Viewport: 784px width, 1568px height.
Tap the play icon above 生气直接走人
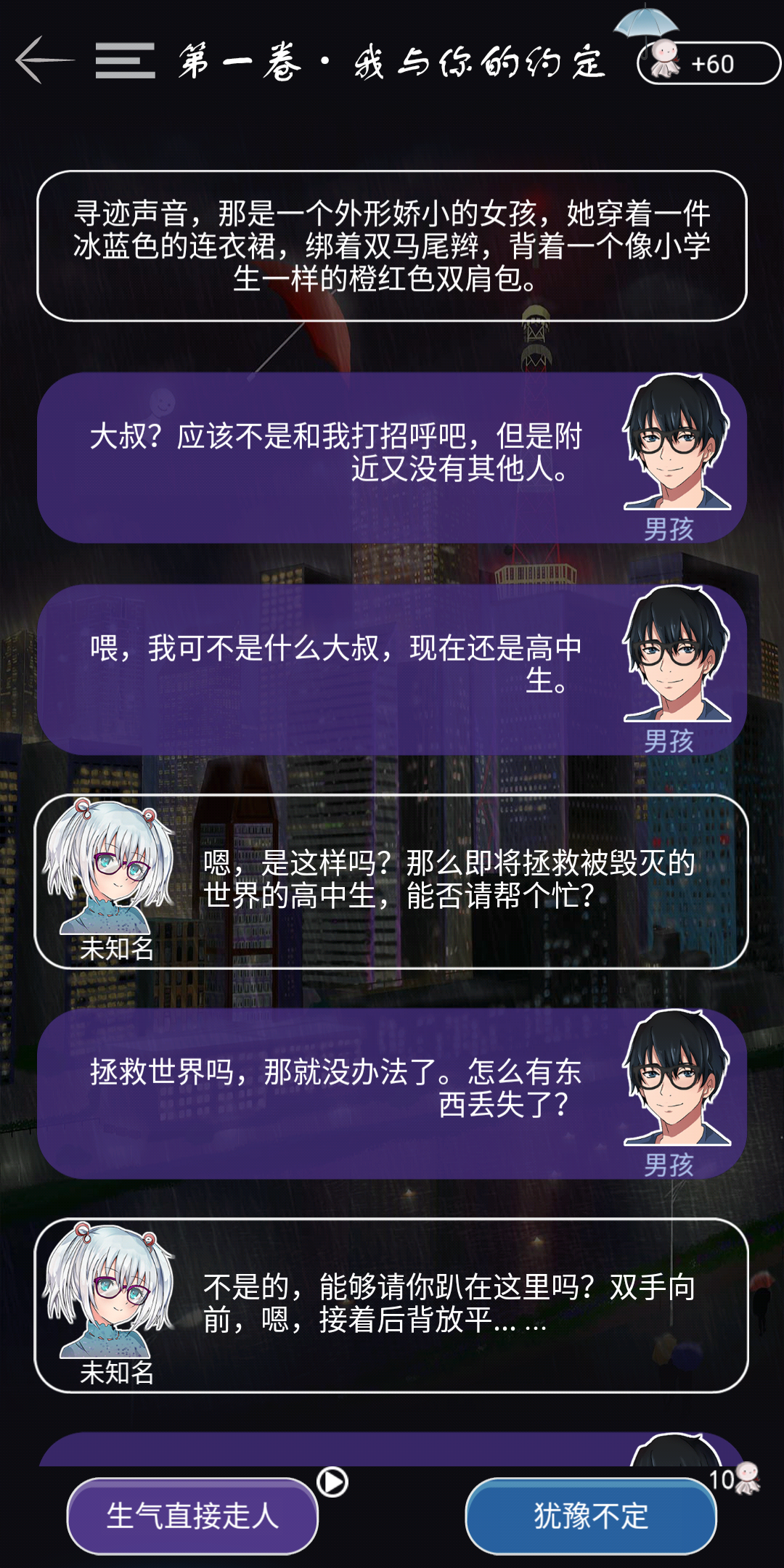332,1482
